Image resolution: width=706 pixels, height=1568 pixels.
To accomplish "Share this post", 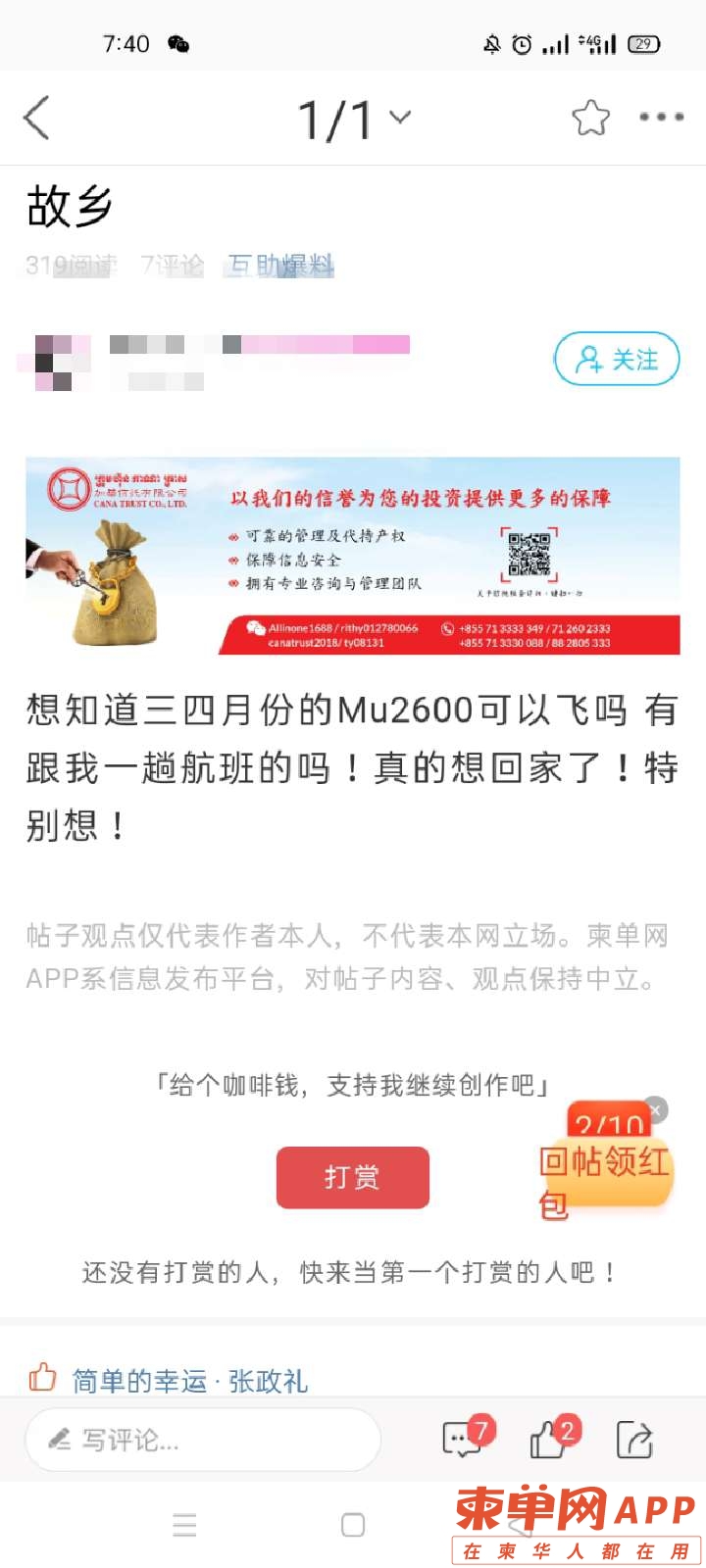I will (634, 1439).
